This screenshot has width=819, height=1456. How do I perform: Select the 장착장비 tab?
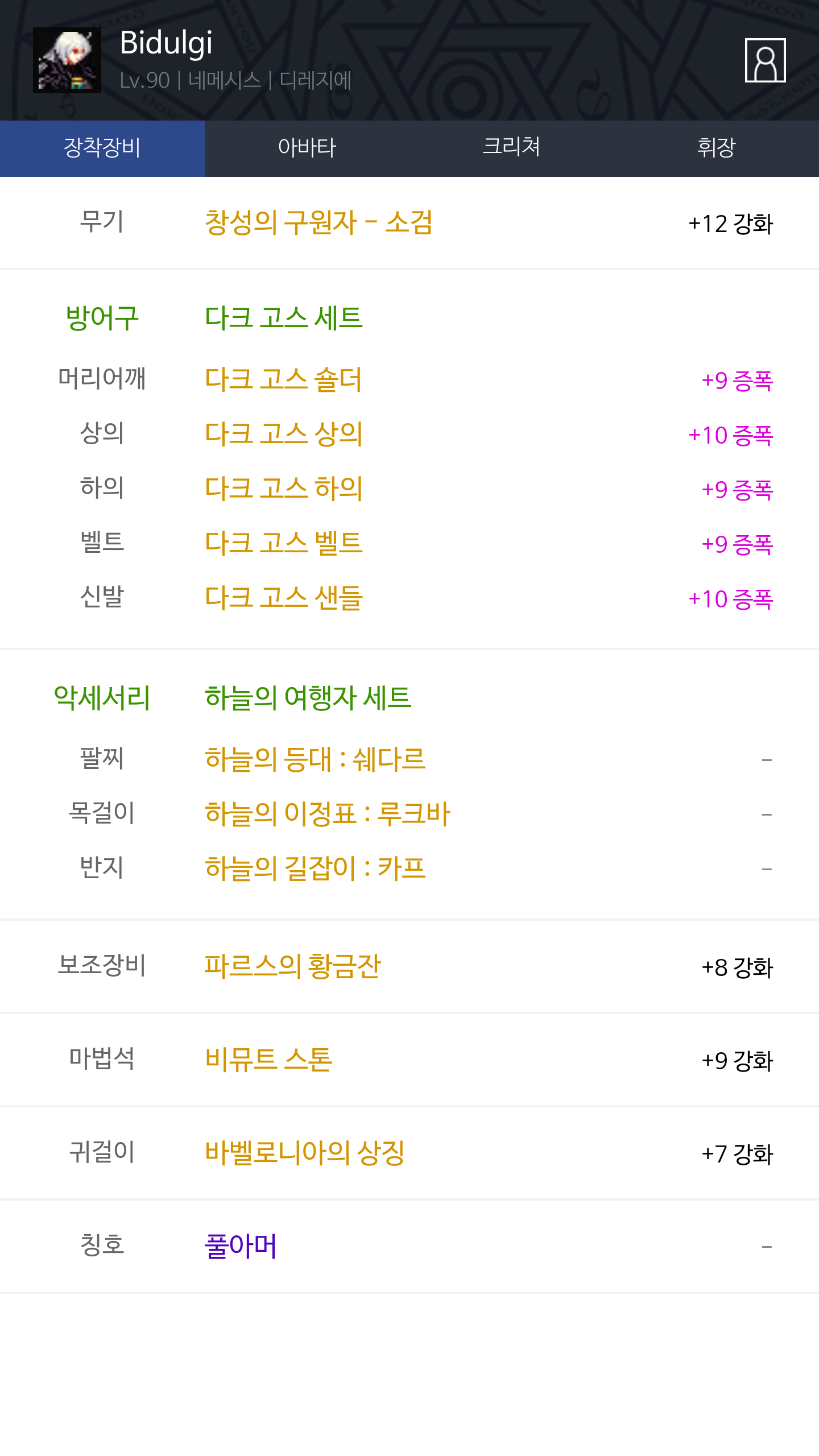pyautogui.click(x=102, y=148)
